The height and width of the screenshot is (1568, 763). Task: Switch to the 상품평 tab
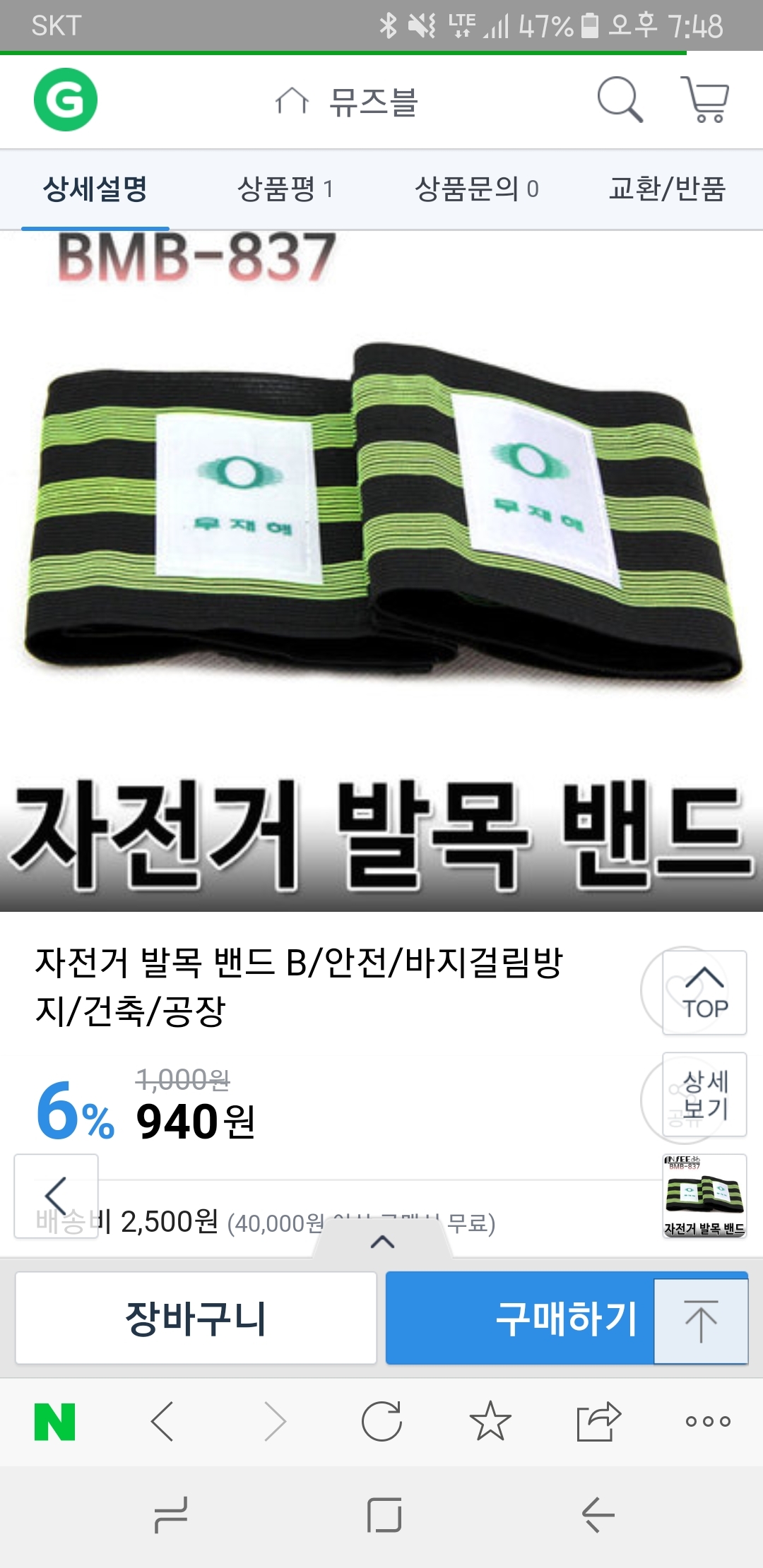click(285, 189)
